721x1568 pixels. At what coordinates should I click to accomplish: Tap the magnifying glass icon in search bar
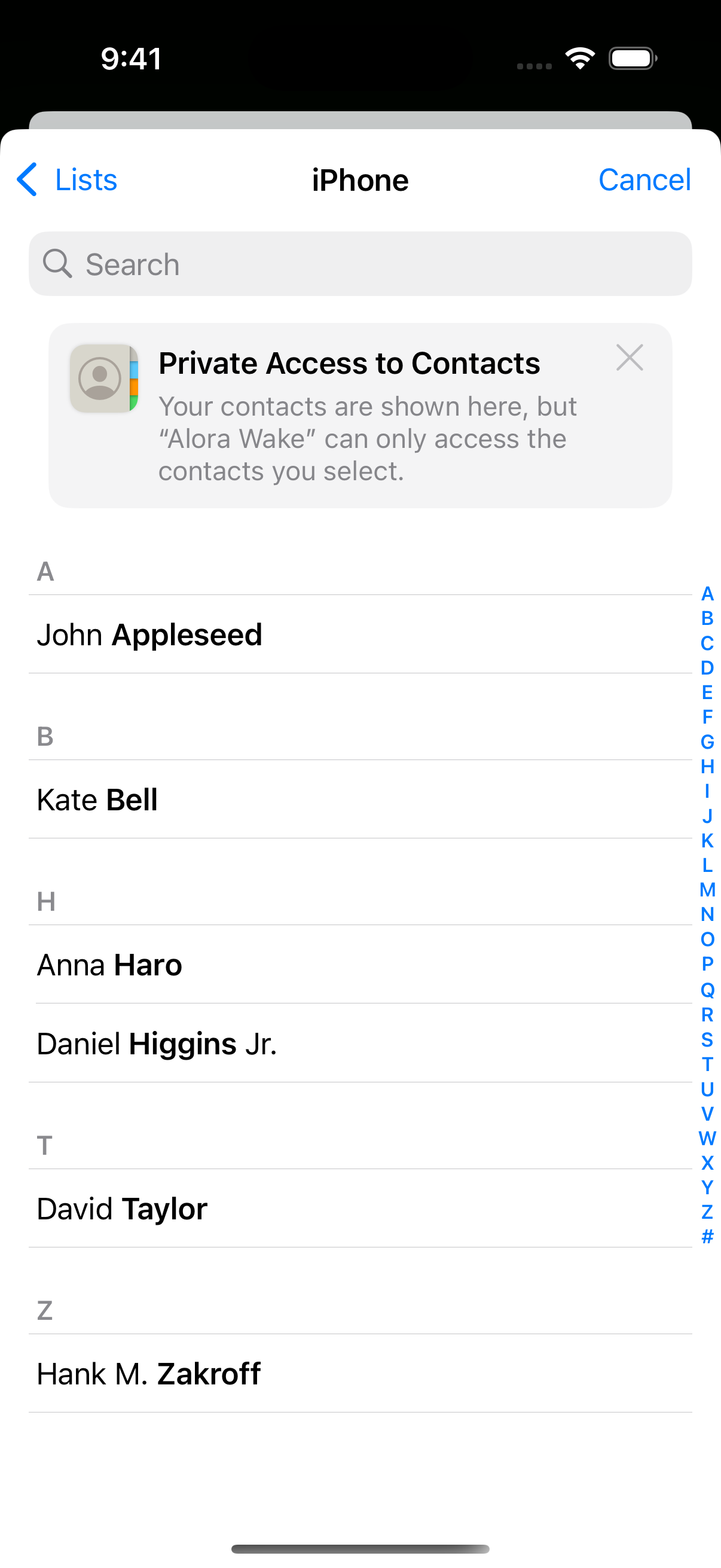pyautogui.click(x=57, y=264)
